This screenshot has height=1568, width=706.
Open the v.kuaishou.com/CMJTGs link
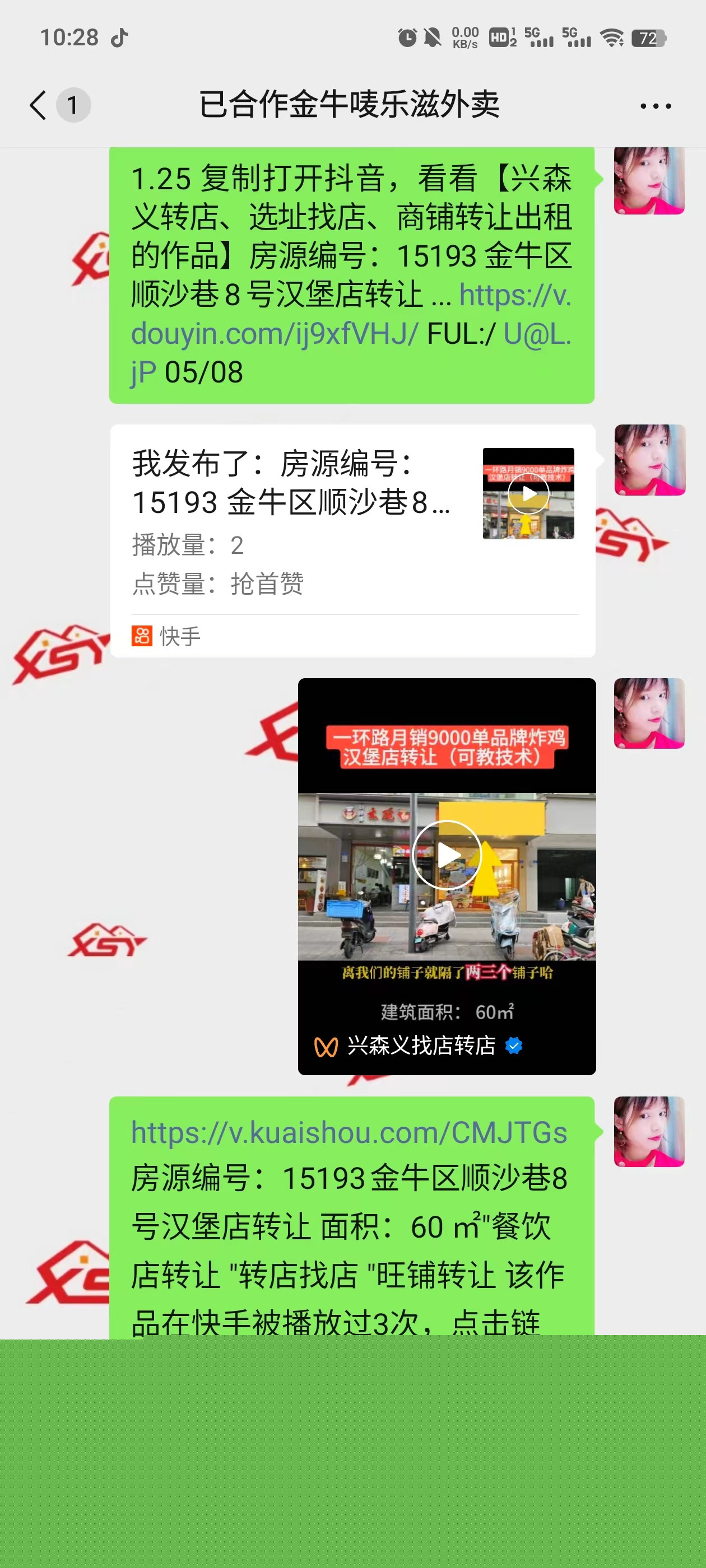[x=349, y=1133]
